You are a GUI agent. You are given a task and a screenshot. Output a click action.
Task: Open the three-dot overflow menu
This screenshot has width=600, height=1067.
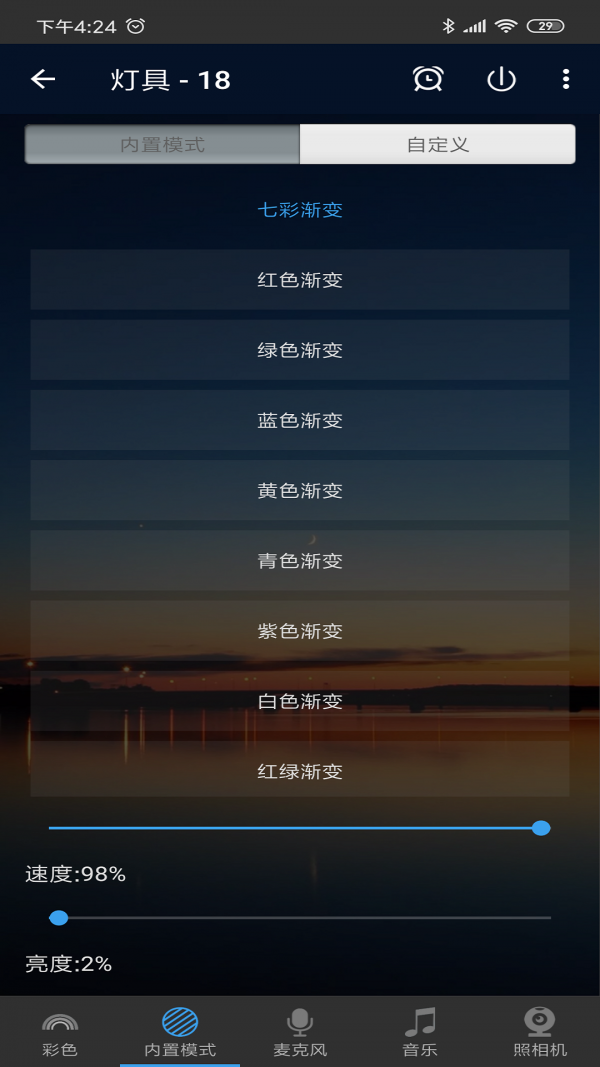pyautogui.click(x=565, y=80)
